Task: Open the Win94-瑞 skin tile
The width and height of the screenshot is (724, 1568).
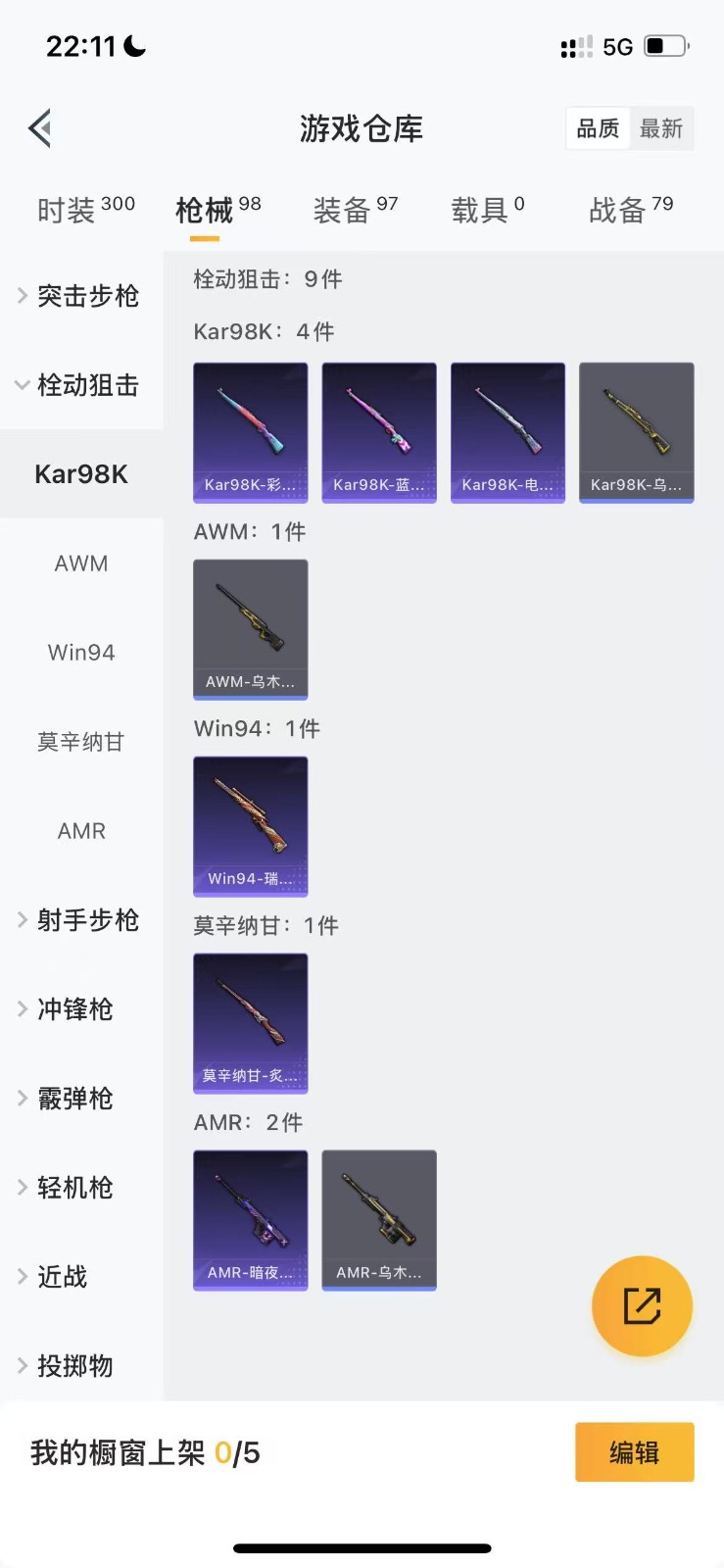Action: coord(251,826)
